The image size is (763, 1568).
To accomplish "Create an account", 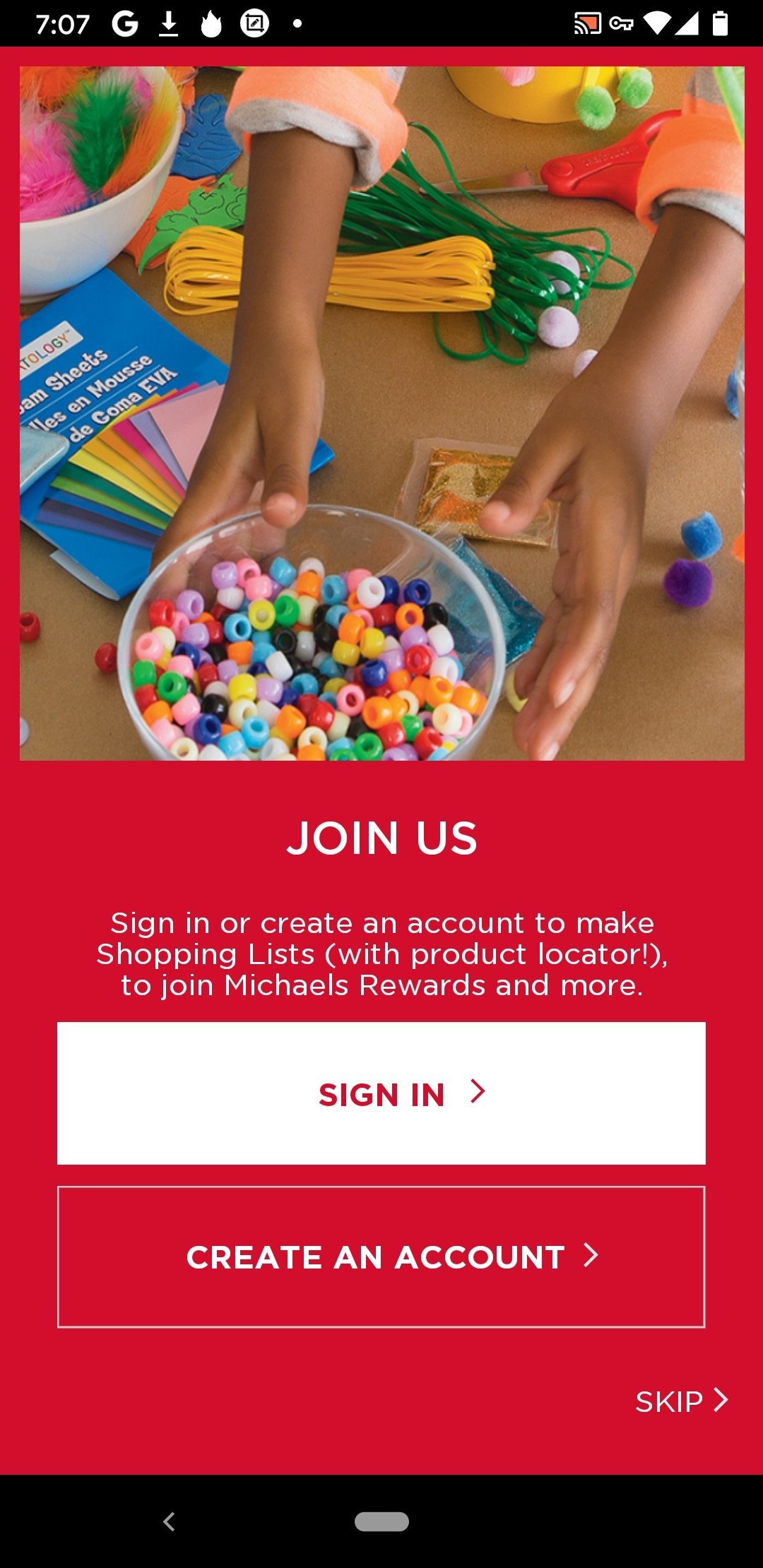I will 381,1257.
